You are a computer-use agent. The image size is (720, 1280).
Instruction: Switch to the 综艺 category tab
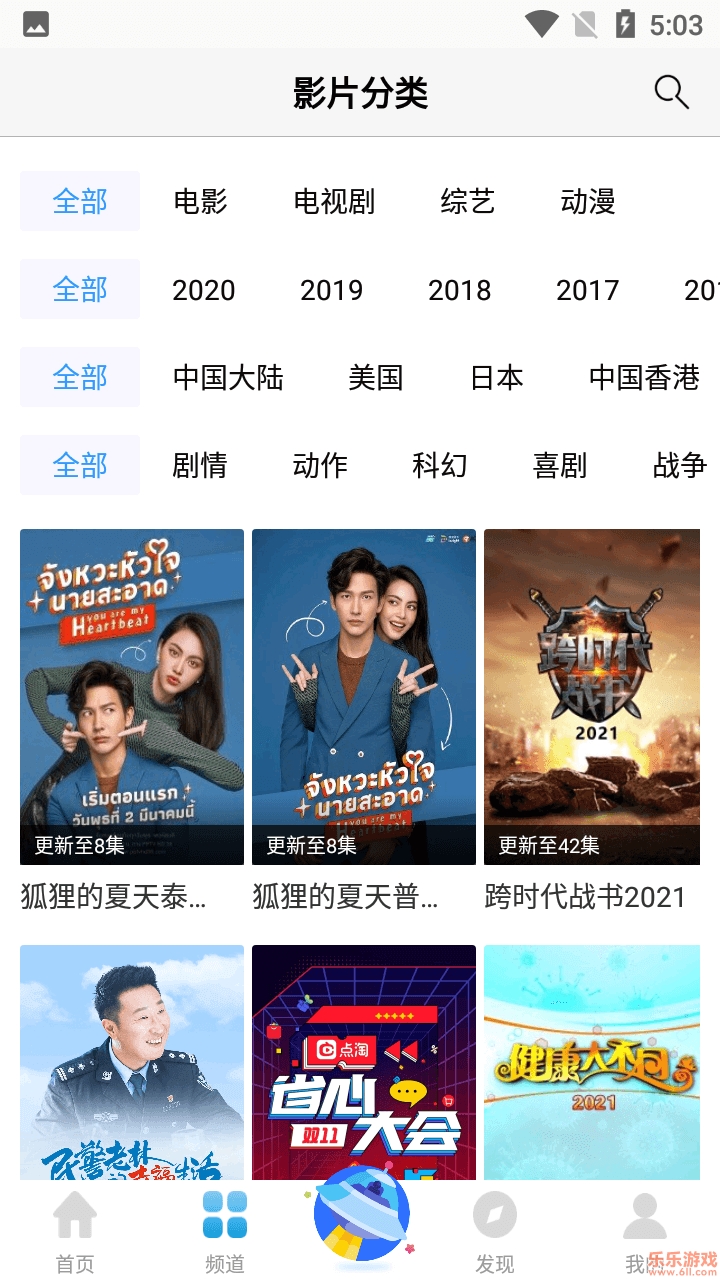tap(466, 202)
